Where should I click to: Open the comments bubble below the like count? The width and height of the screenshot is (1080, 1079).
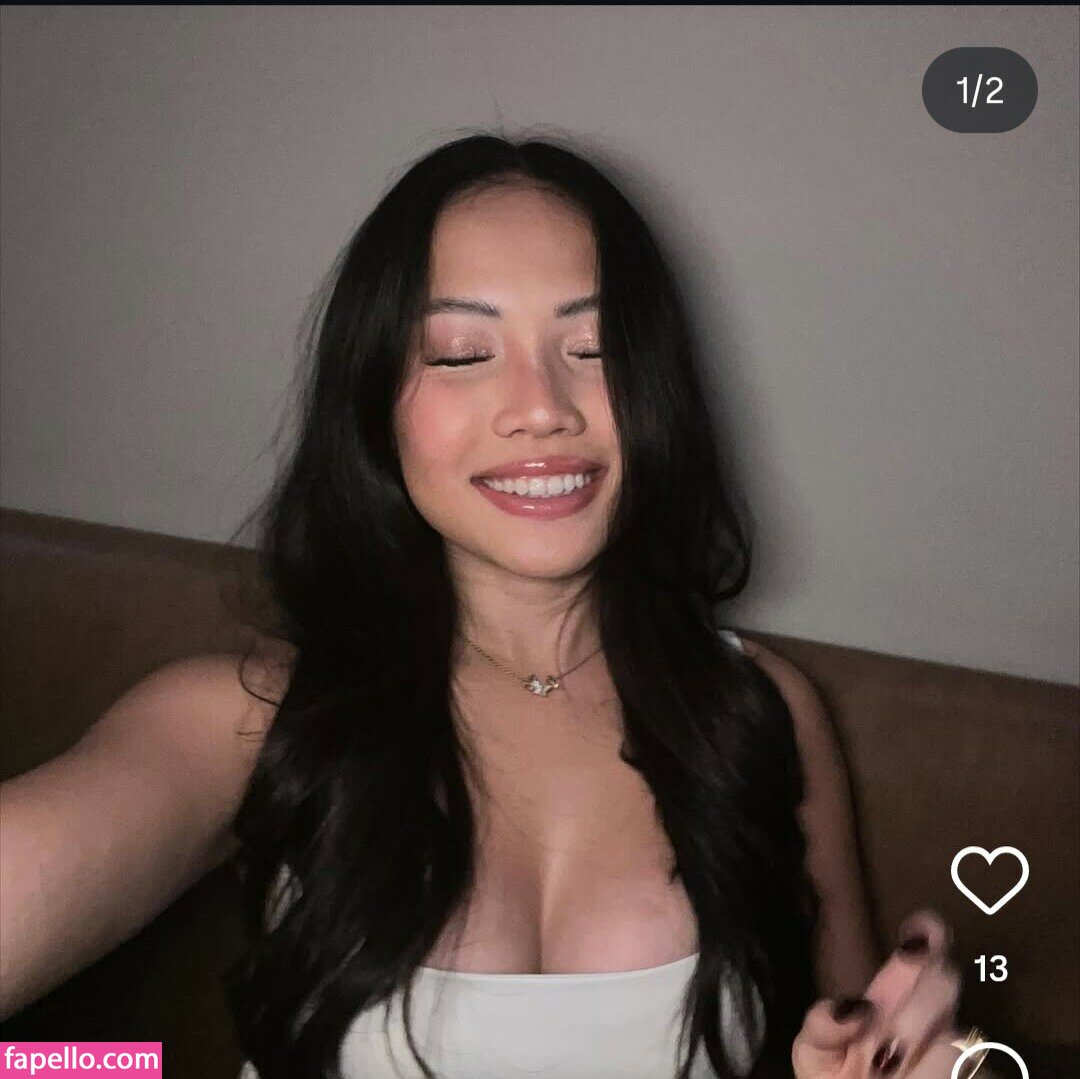pos(989,1062)
